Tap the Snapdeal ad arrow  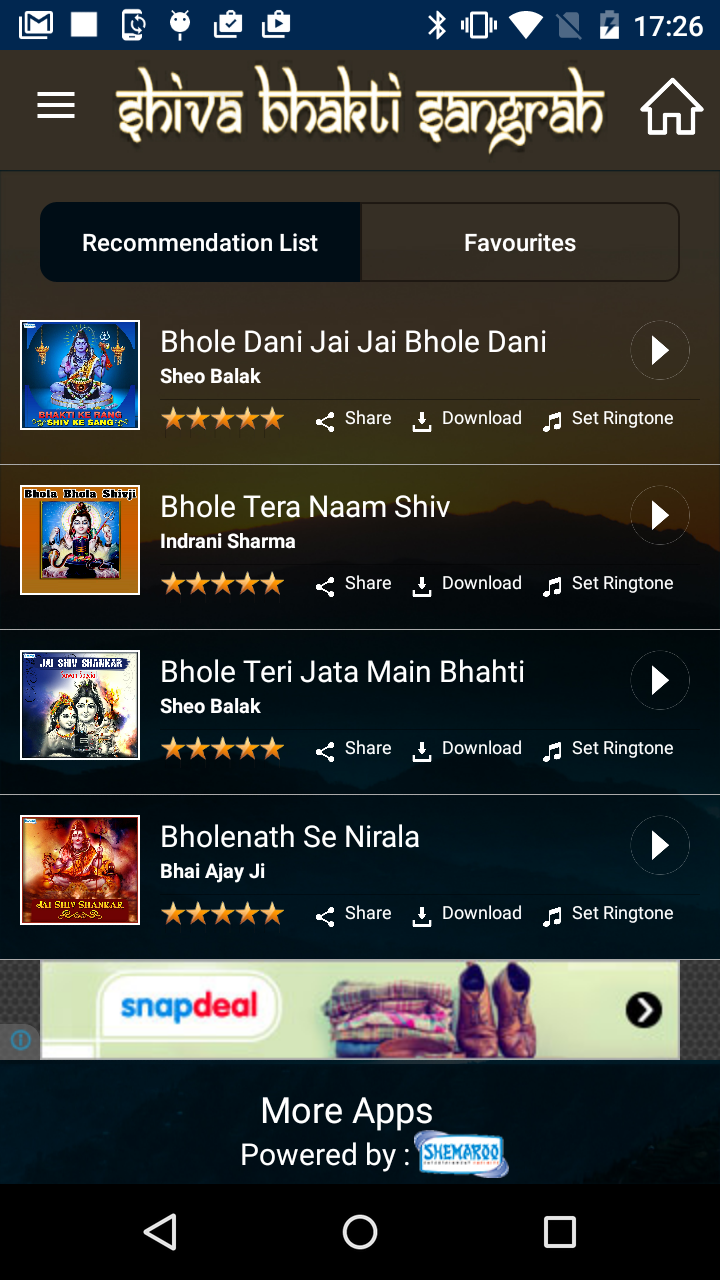[643, 1010]
